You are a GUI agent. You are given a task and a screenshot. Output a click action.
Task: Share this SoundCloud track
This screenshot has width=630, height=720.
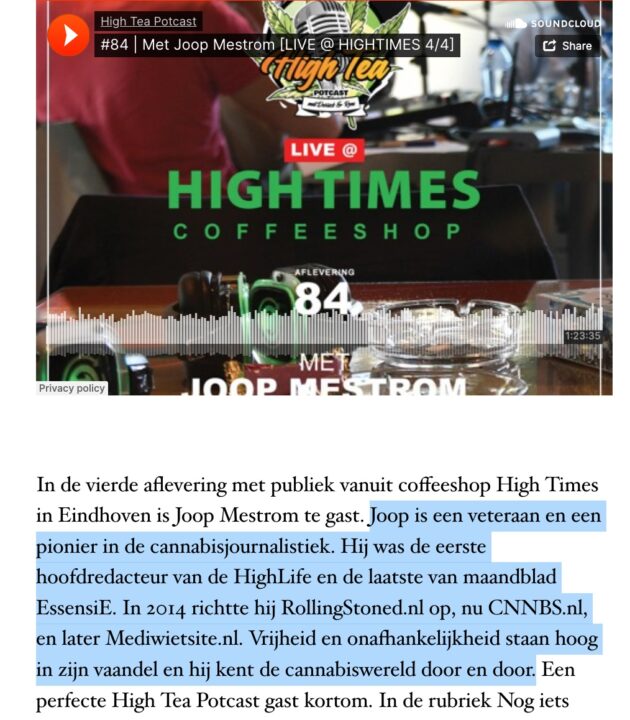[x=567, y=46]
